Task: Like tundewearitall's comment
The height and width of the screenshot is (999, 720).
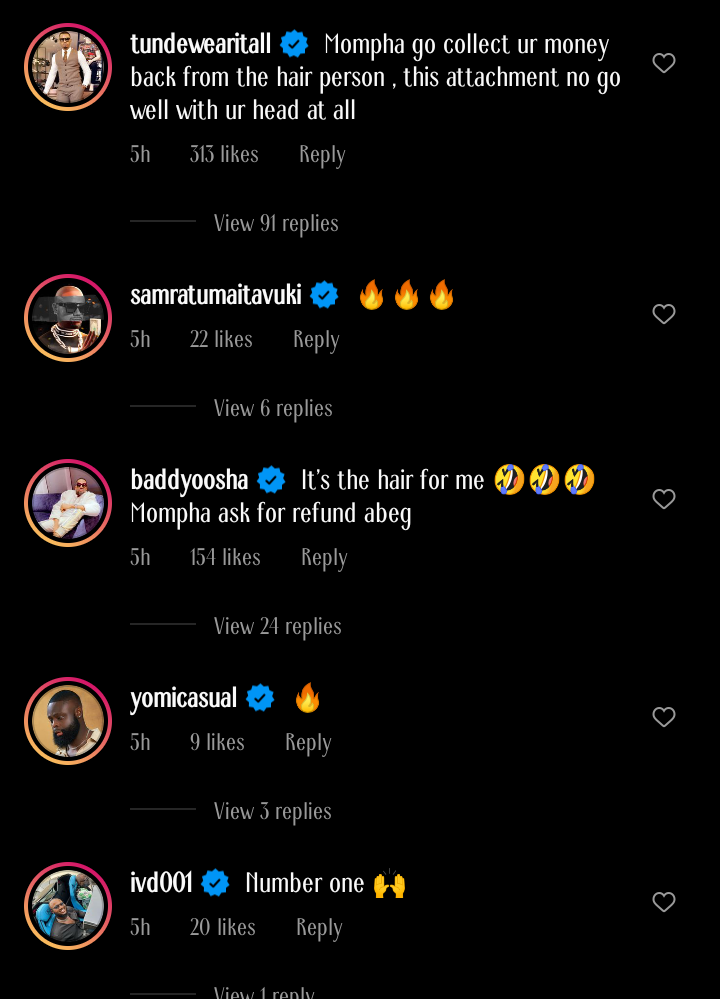Action: coord(664,63)
